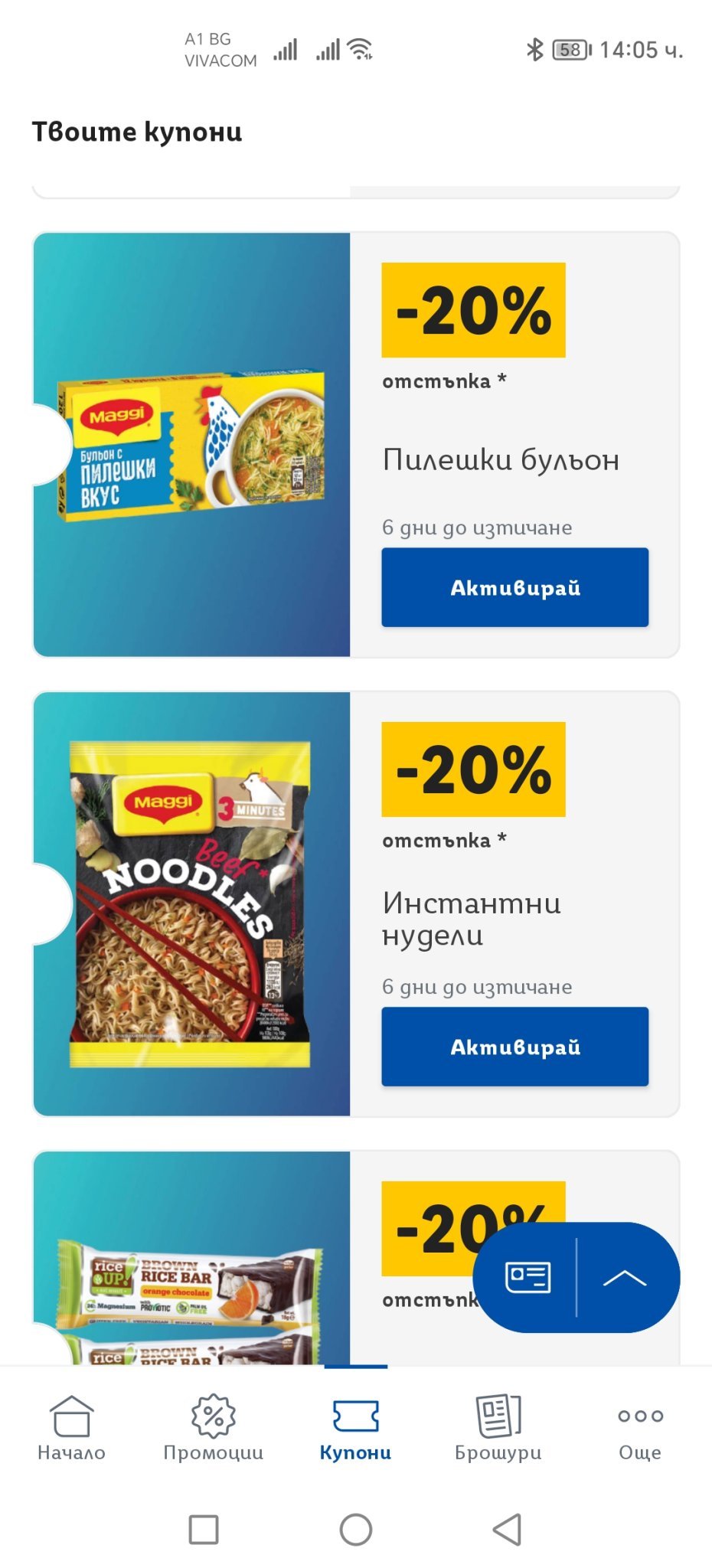Open the Пилешки бульон coupon card
The width and height of the screenshot is (712, 1568).
tap(191, 444)
